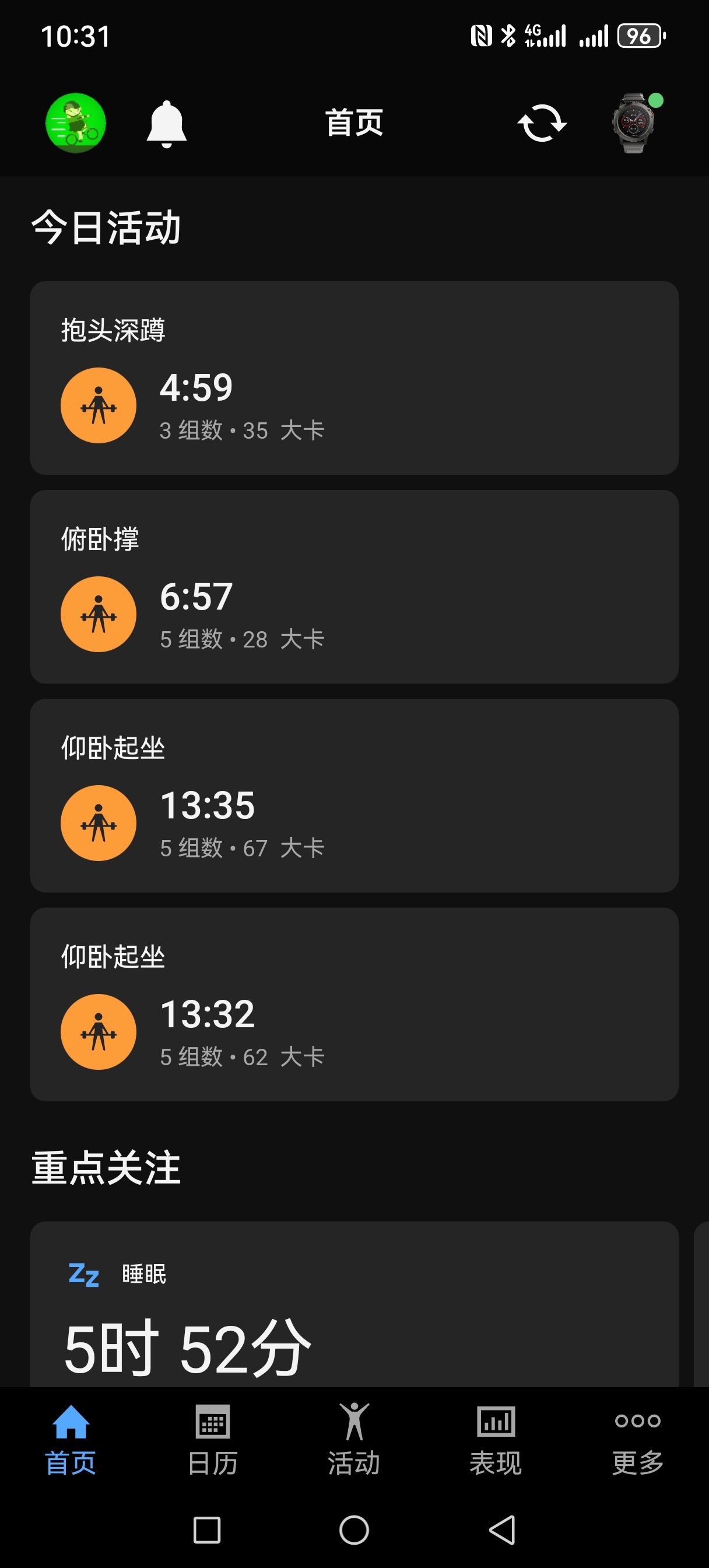Image resolution: width=709 pixels, height=1568 pixels.
Task: Switch to the 表现 tab
Action: click(496, 1448)
